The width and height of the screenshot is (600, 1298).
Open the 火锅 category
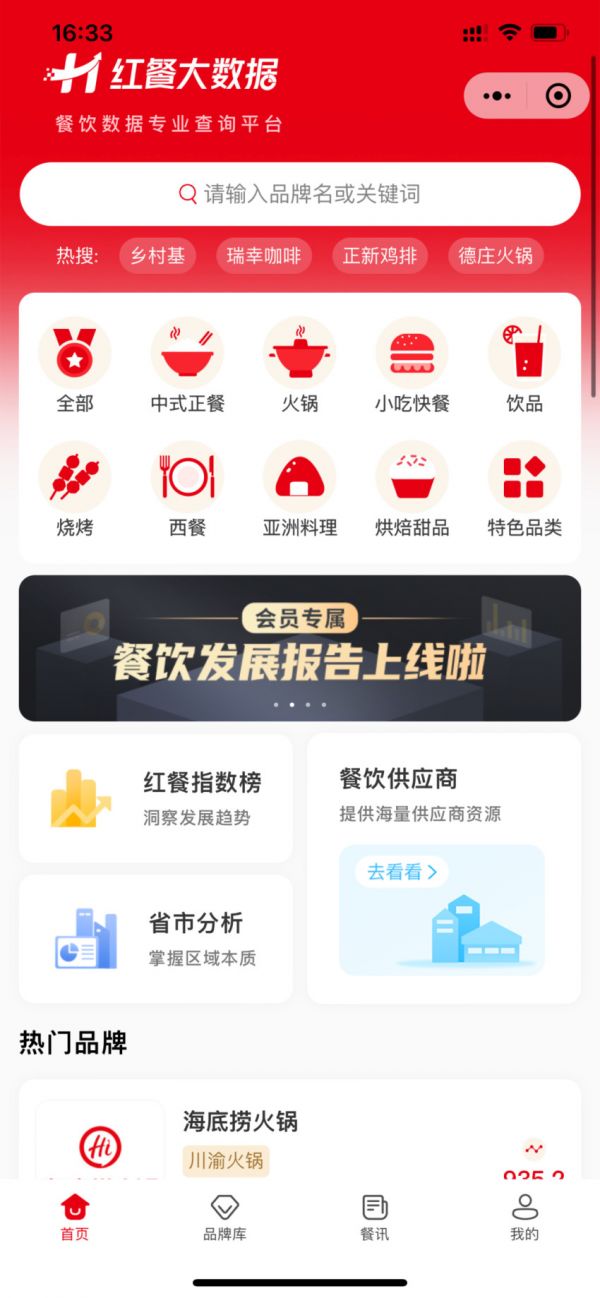tap(299, 364)
